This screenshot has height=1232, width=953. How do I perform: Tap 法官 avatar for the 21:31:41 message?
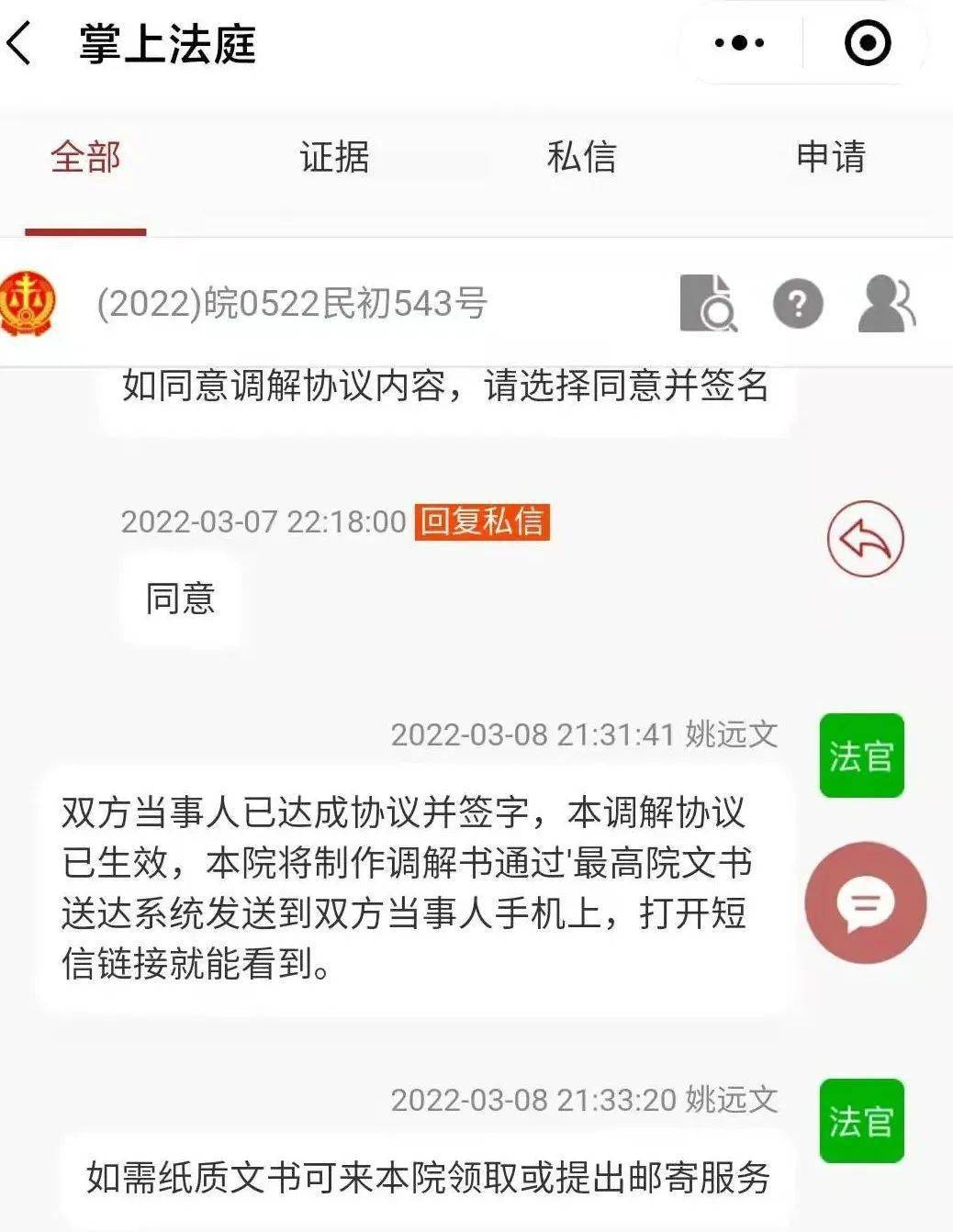point(861,756)
